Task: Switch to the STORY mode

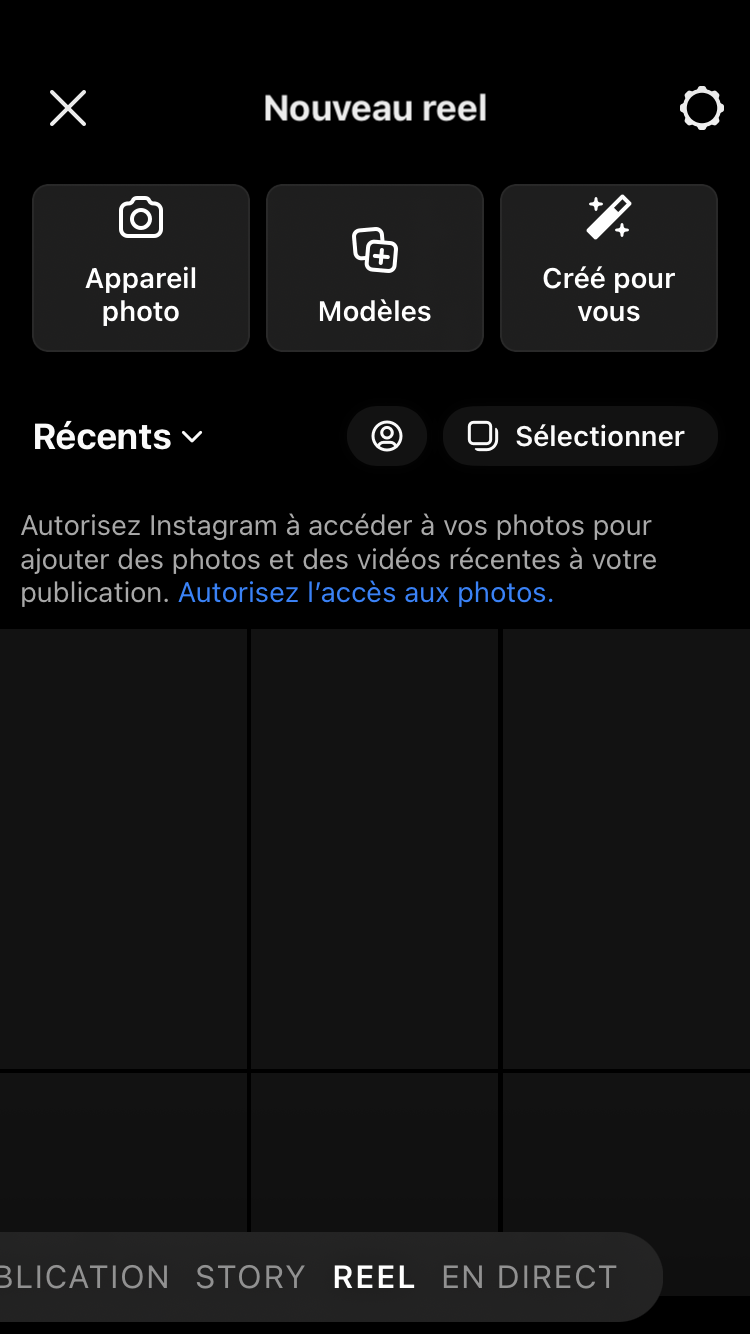Action: coord(250,1277)
